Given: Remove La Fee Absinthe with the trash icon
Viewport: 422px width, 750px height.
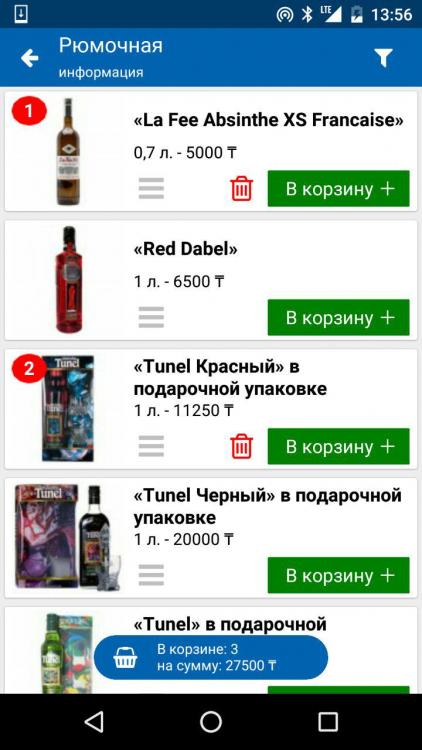Looking at the screenshot, I should (242, 188).
